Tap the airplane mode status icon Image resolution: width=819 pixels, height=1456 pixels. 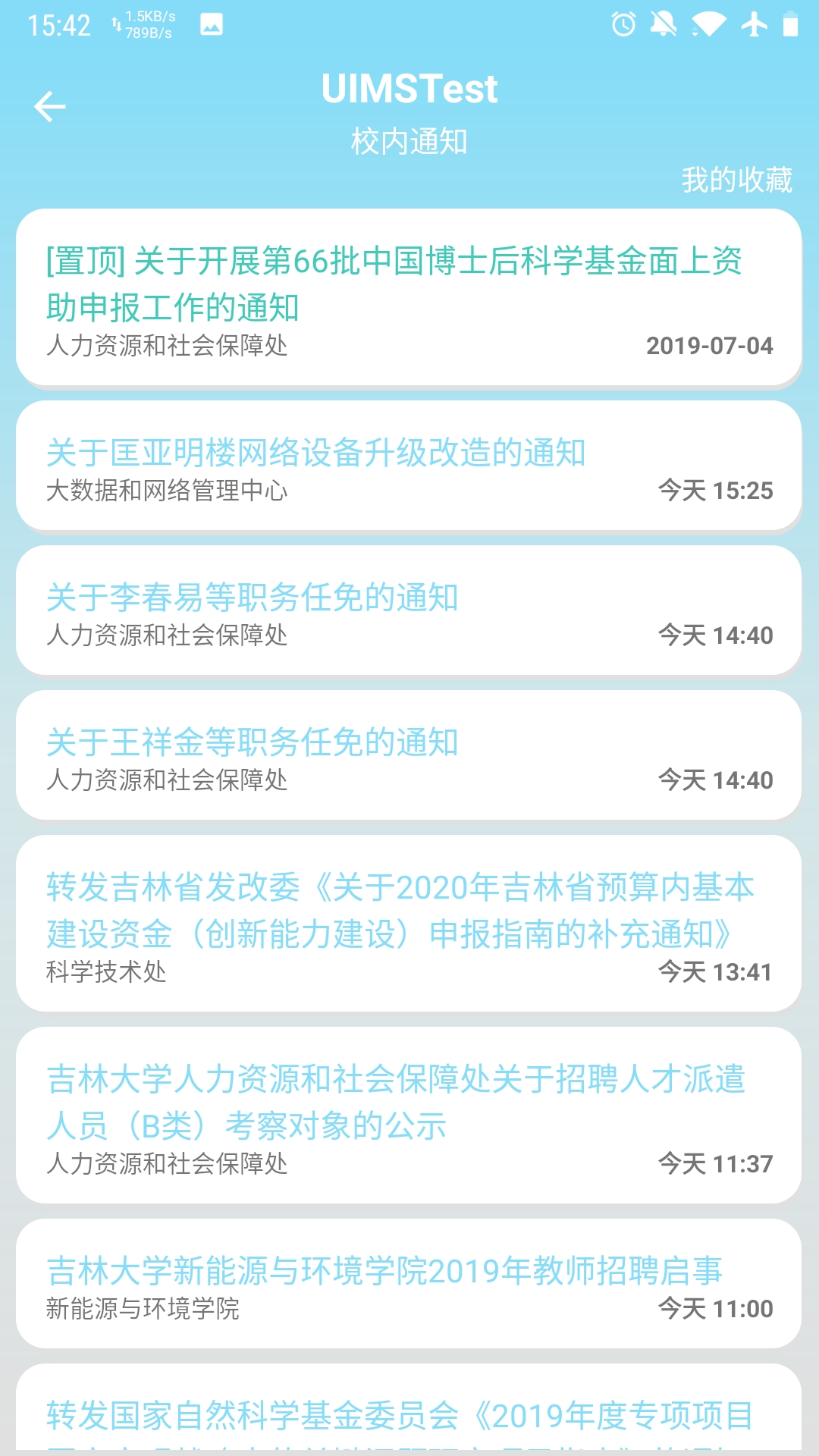752,25
